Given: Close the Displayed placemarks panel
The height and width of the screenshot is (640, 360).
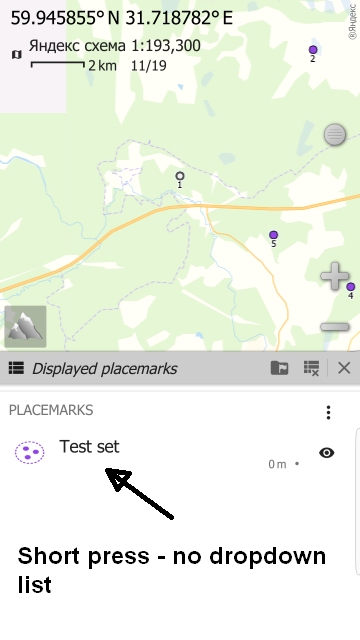Looking at the screenshot, I should click(x=344, y=368).
